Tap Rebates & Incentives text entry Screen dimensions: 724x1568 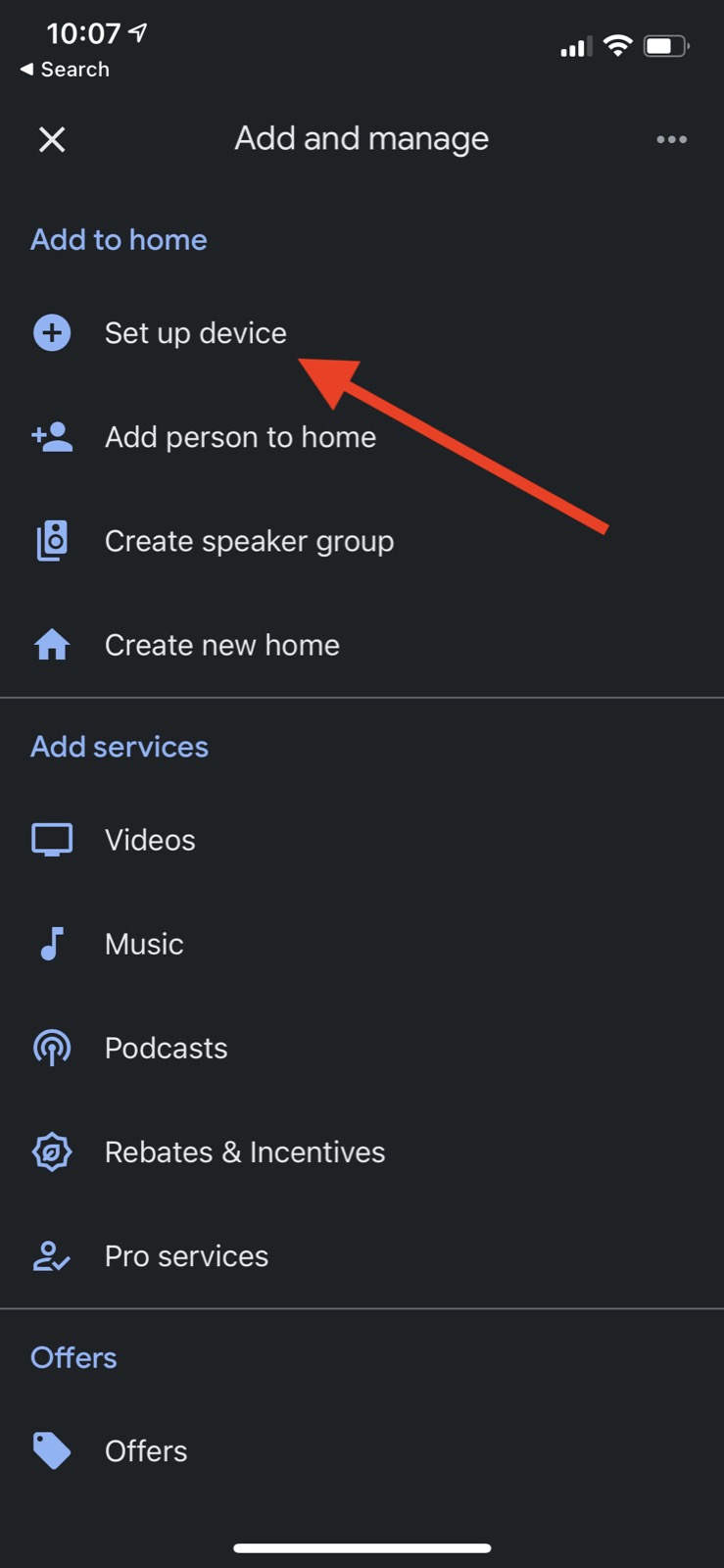click(244, 1151)
